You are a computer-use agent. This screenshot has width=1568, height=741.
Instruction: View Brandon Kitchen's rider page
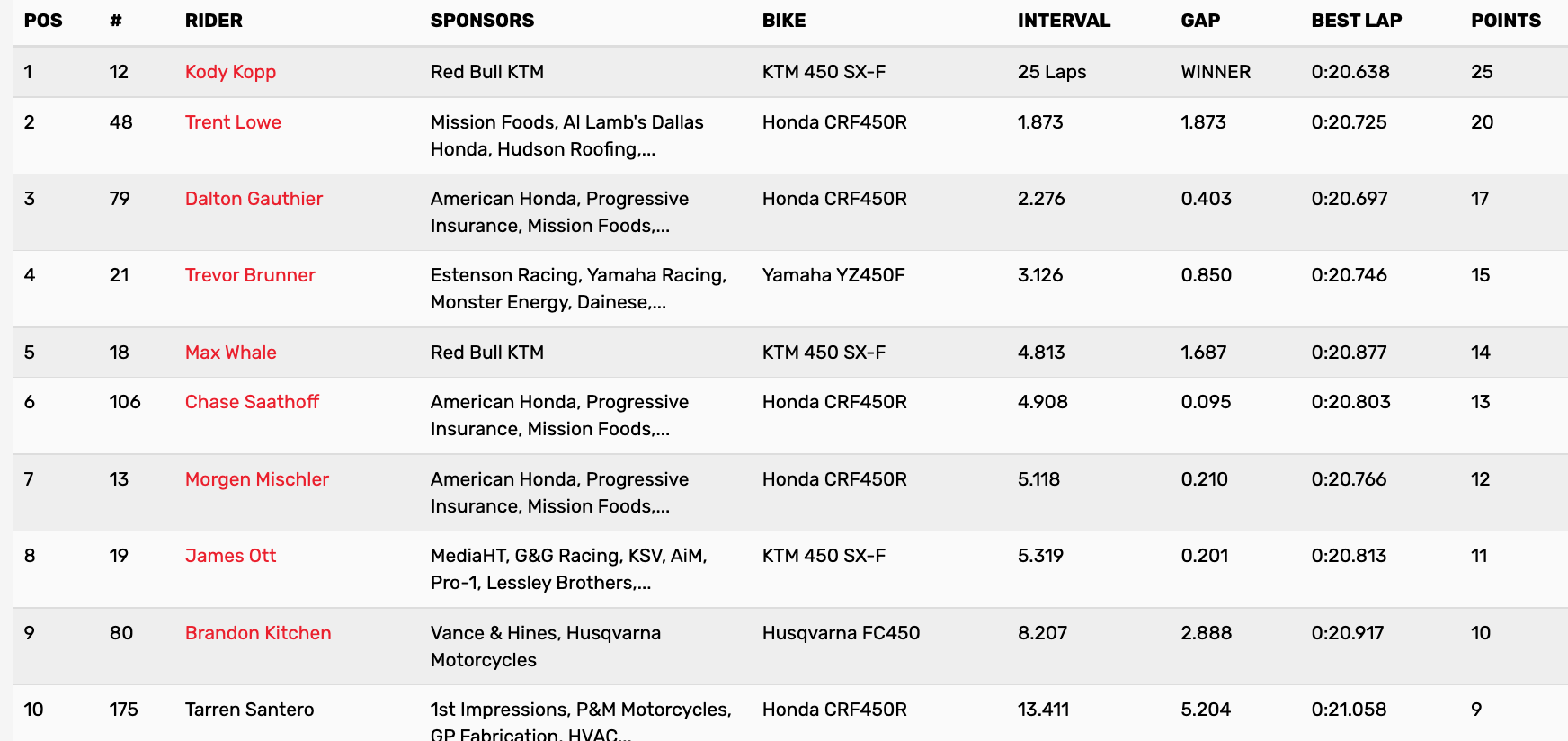pos(258,633)
